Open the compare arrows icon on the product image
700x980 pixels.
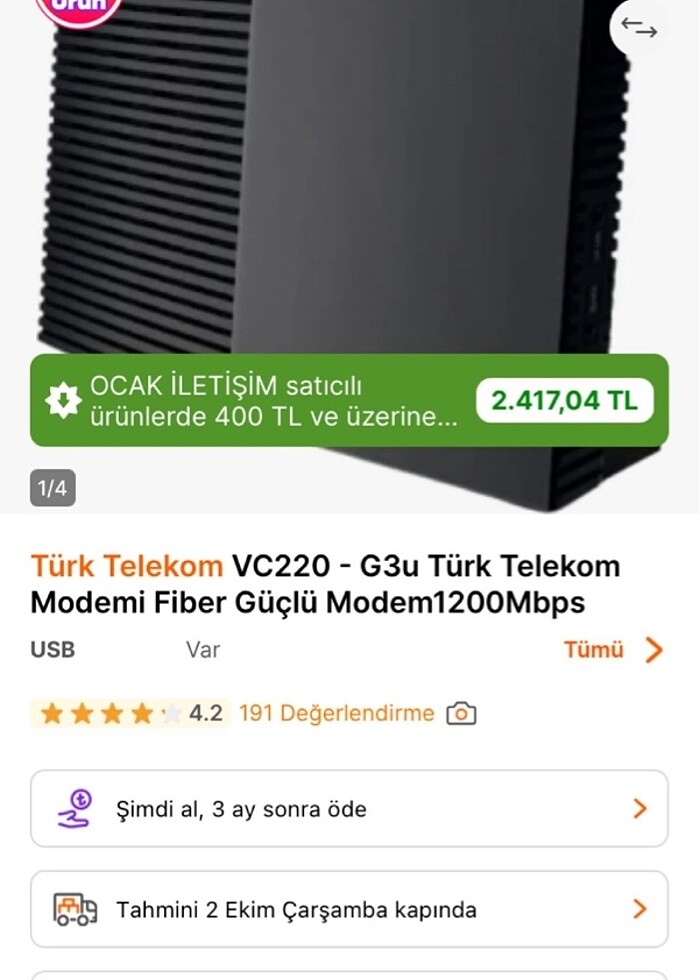point(638,28)
